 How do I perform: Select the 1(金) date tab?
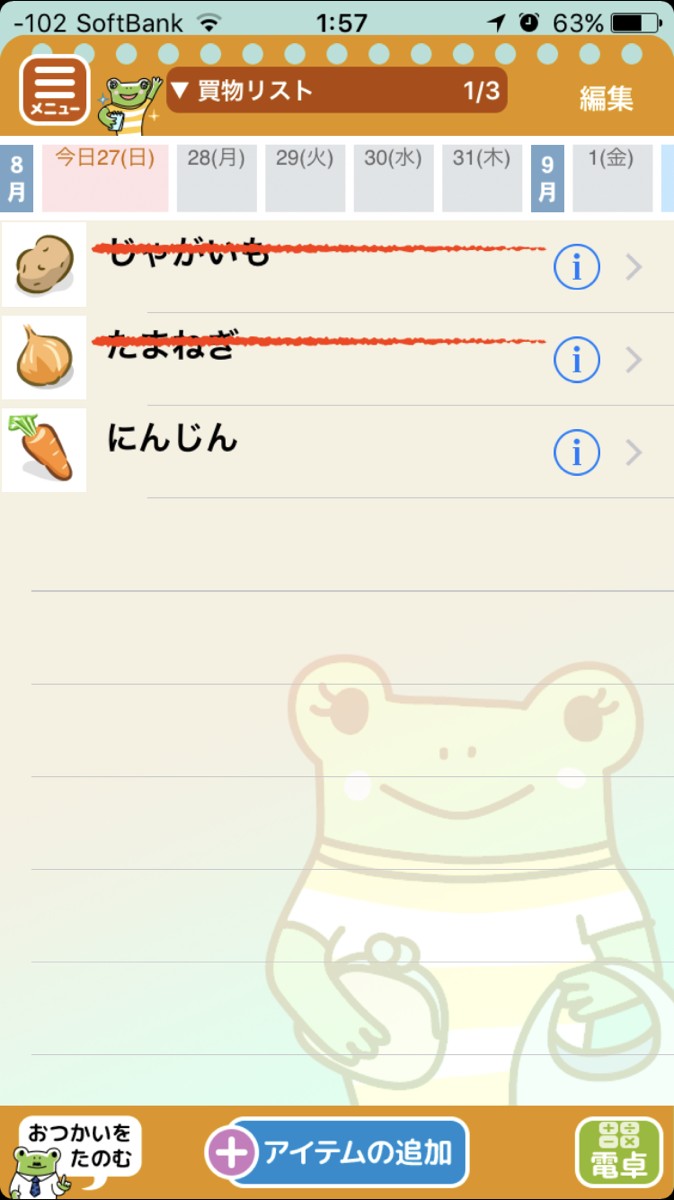pos(612,177)
